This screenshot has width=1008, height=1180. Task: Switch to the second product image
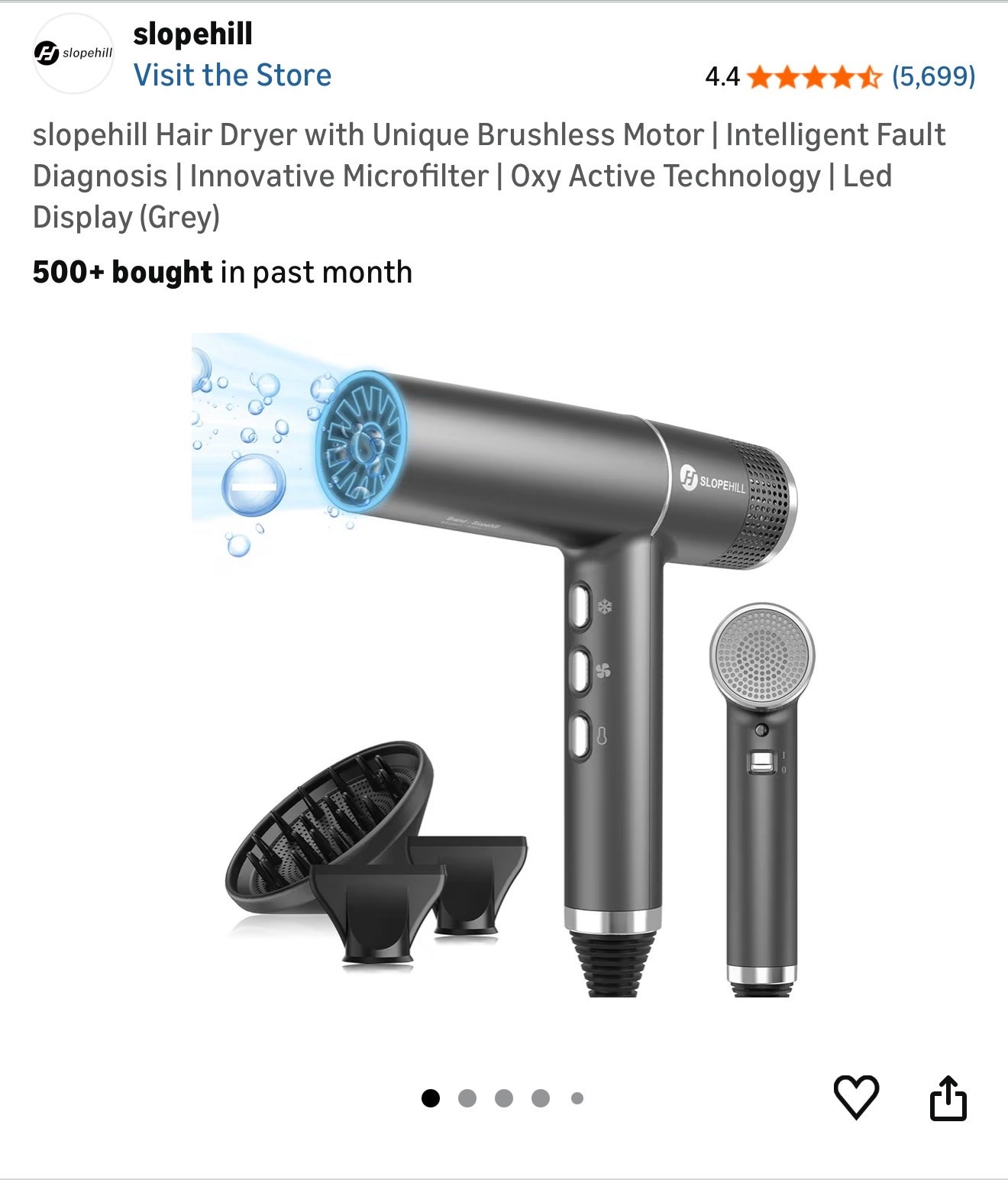click(468, 1097)
